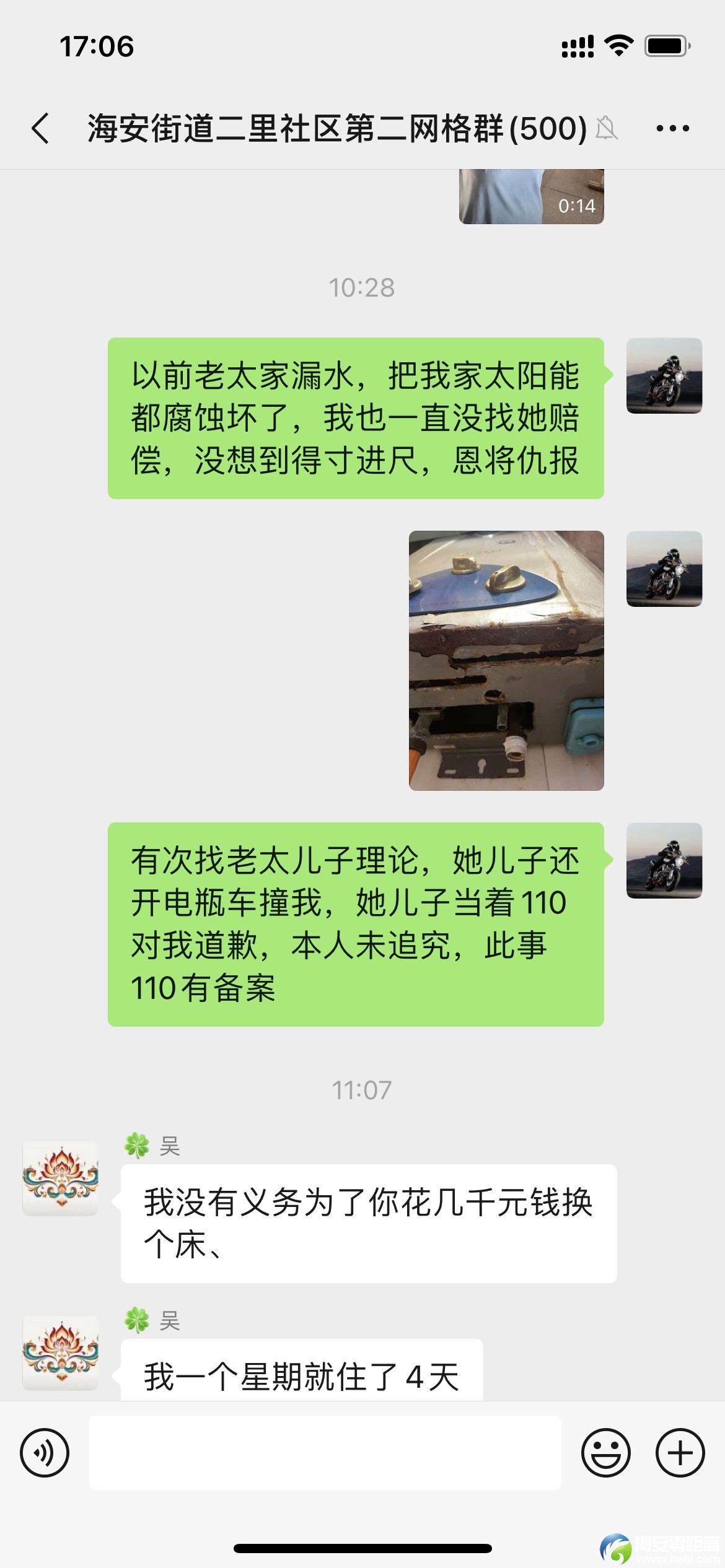Open the group name header menu

(335, 128)
